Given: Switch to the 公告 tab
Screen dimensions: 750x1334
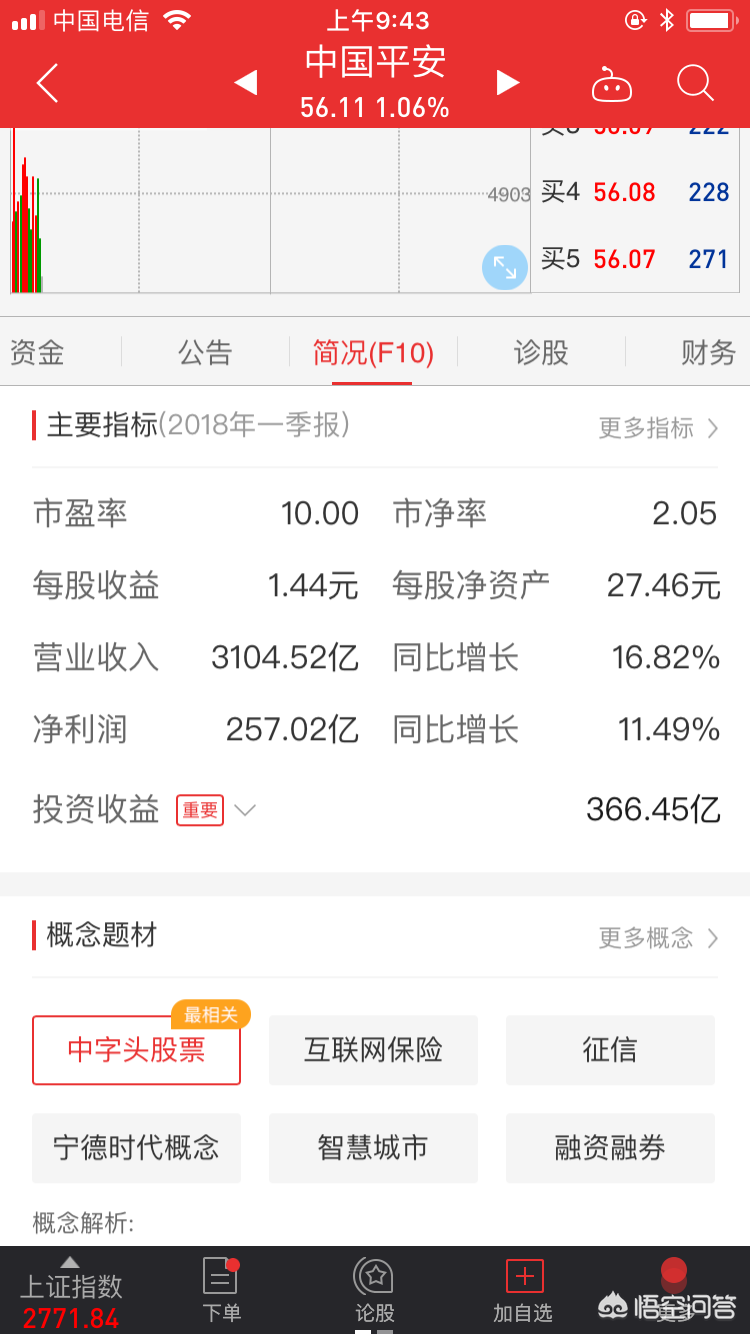Looking at the screenshot, I should [x=205, y=352].
